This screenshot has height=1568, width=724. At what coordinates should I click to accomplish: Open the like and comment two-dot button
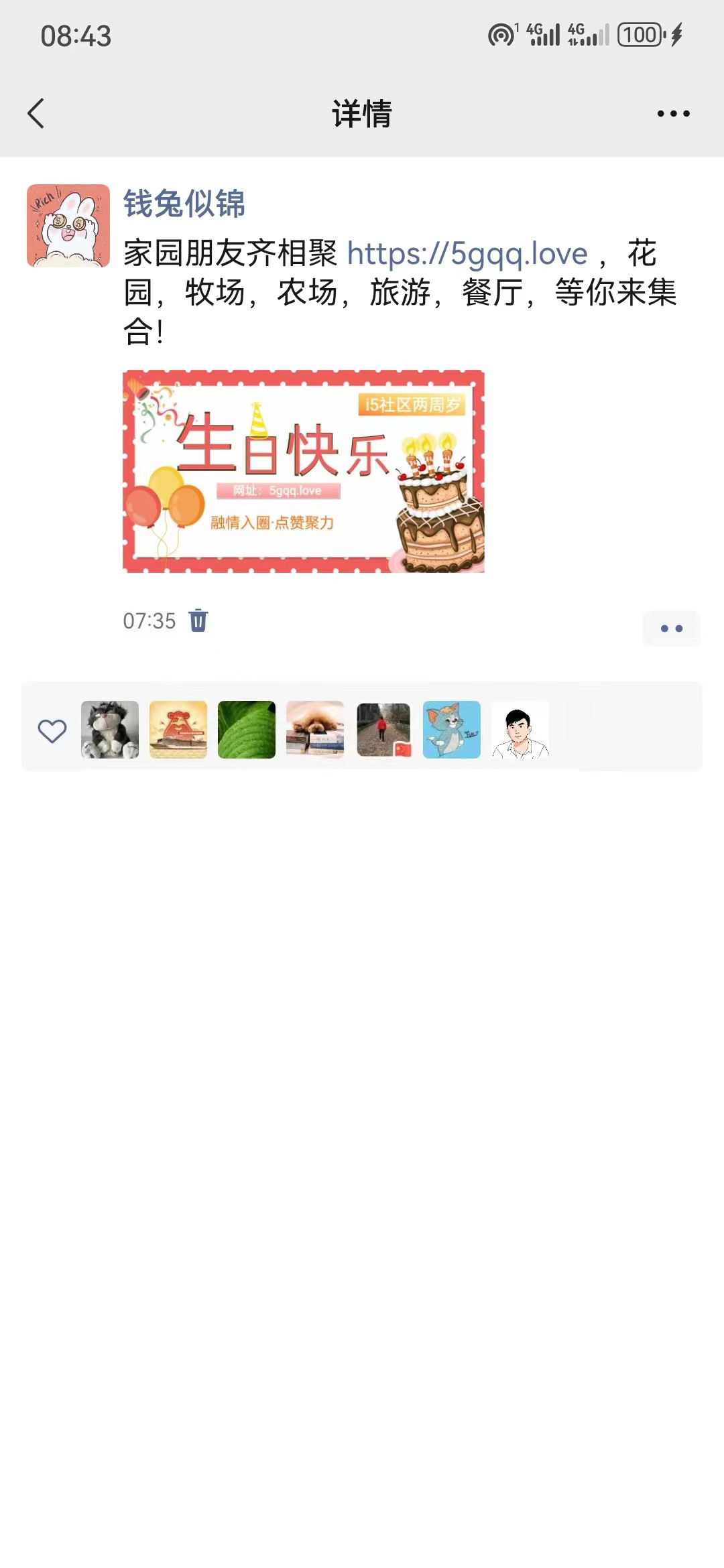[x=671, y=628]
